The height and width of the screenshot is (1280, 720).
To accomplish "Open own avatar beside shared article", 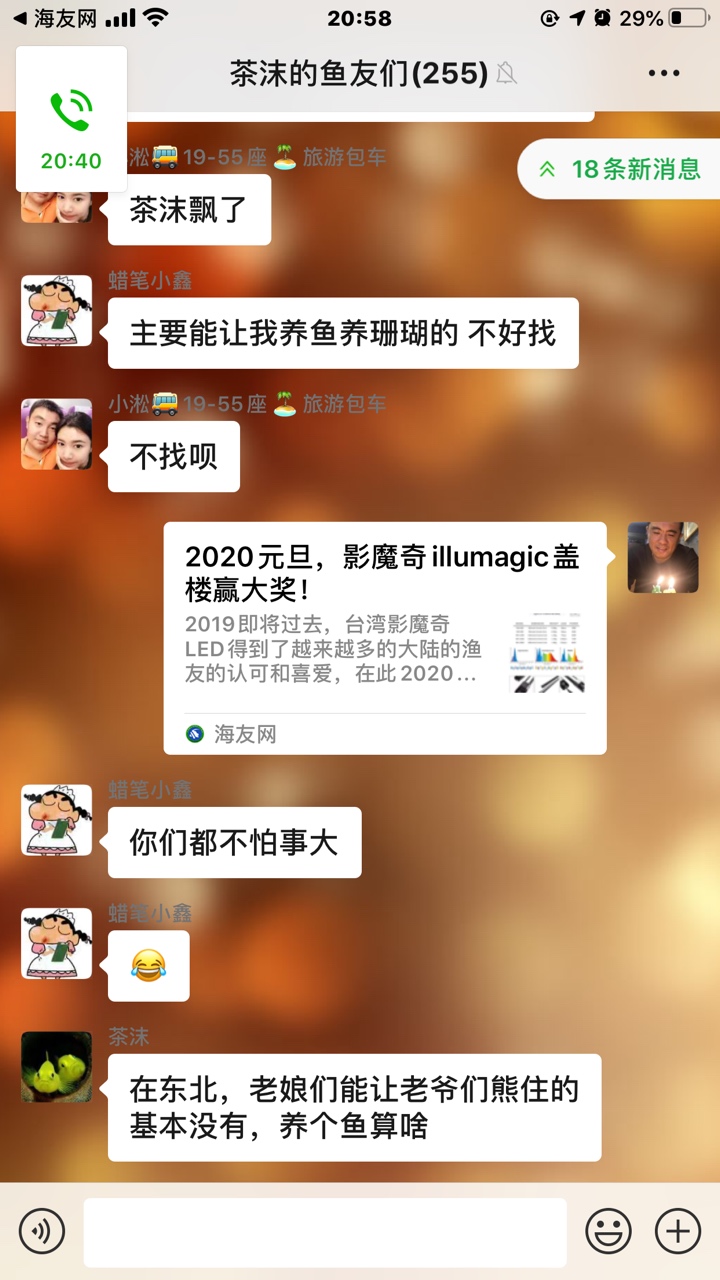I will pyautogui.click(x=662, y=557).
